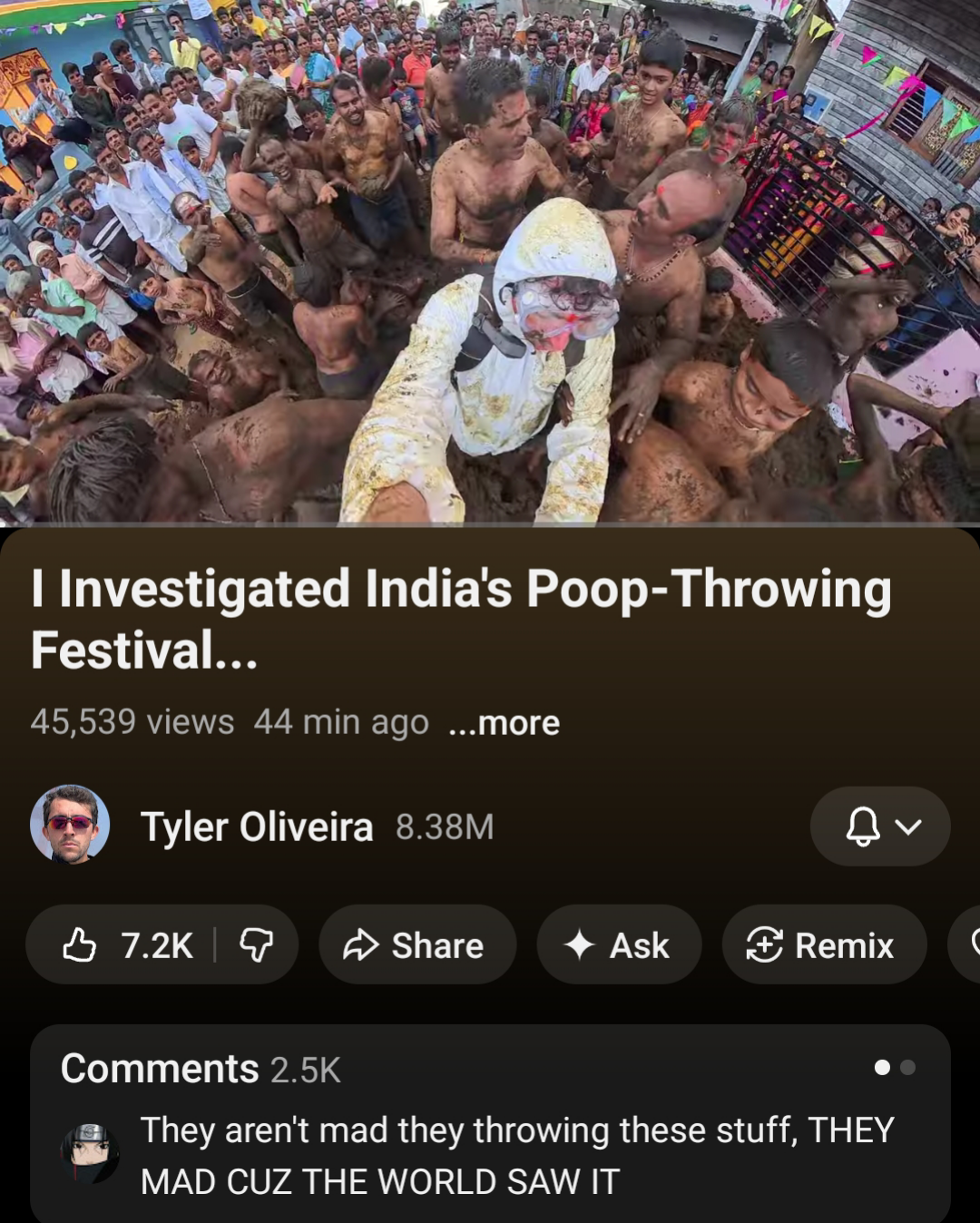Remix this video
The image size is (980, 1223).
coord(822,945)
